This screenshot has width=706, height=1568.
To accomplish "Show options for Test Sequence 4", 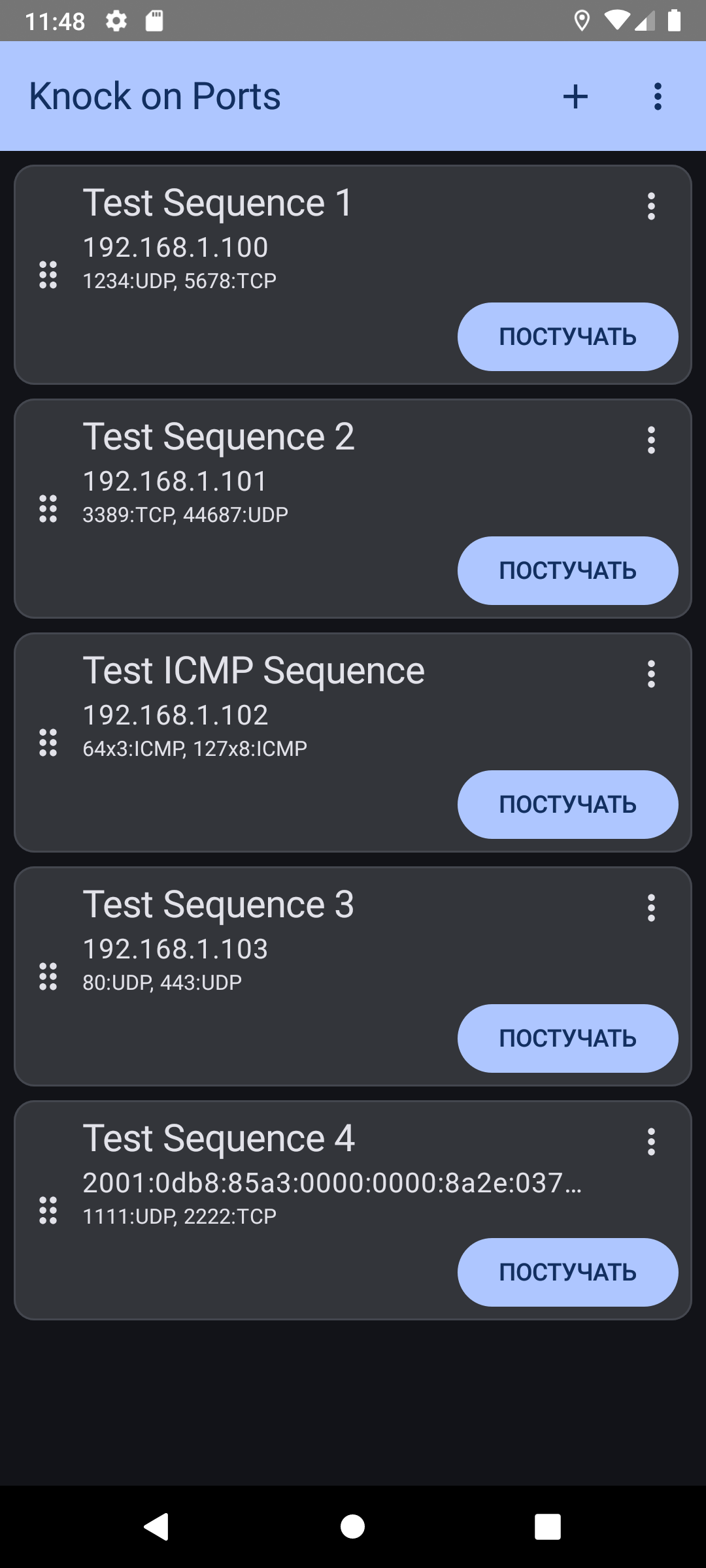I will click(x=651, y=1142).
